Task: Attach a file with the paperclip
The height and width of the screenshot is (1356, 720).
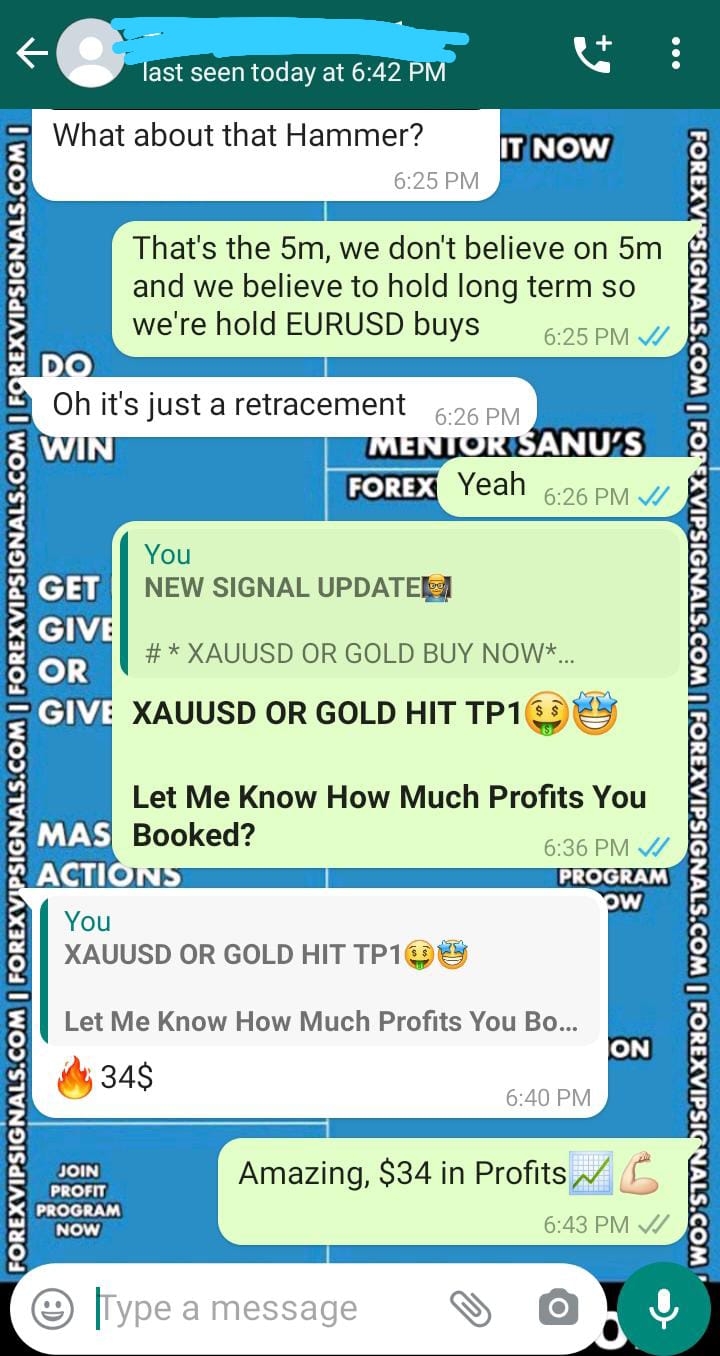Action: 469,1307
